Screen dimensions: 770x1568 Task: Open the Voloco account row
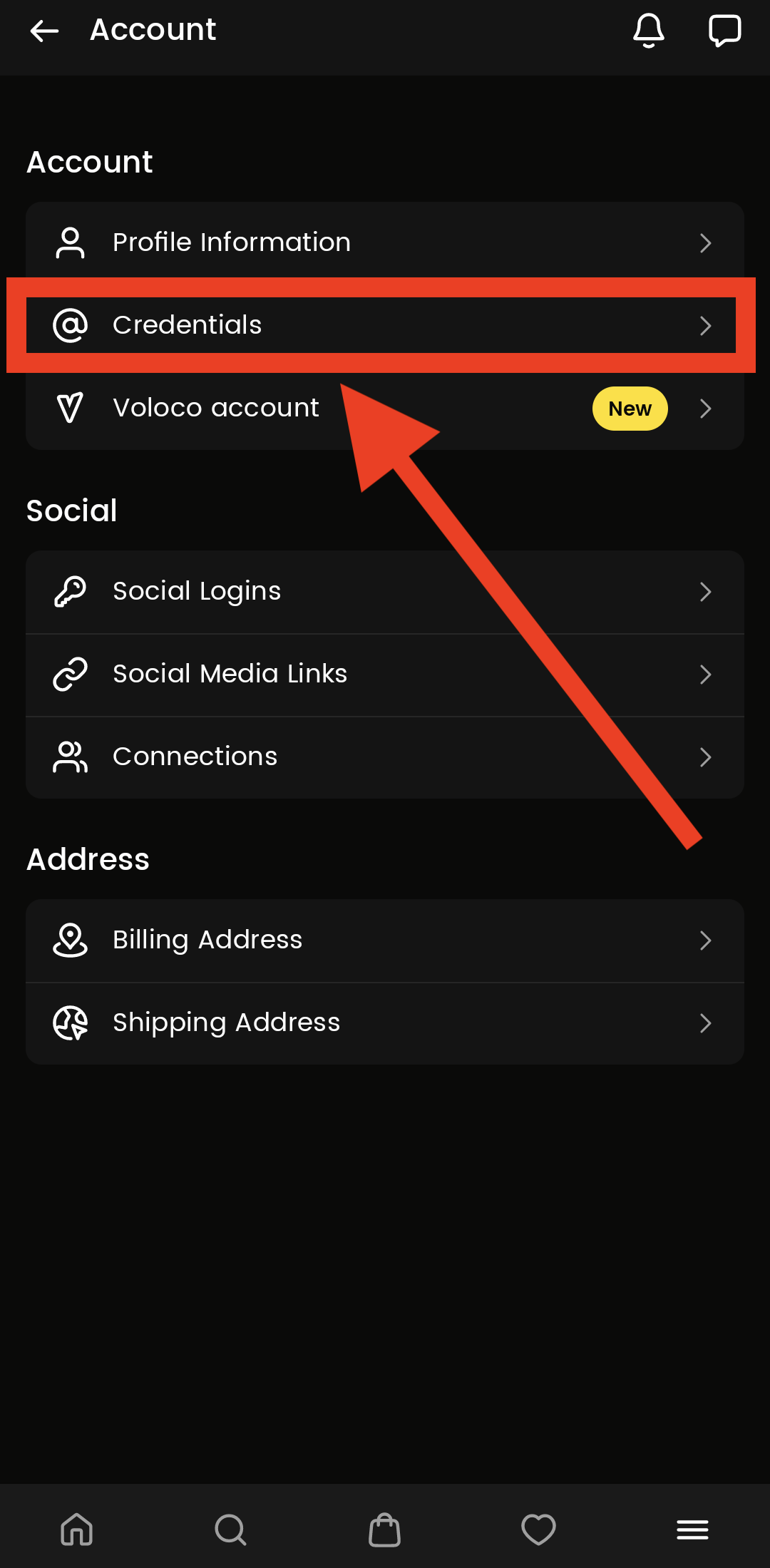pos(384,409)
